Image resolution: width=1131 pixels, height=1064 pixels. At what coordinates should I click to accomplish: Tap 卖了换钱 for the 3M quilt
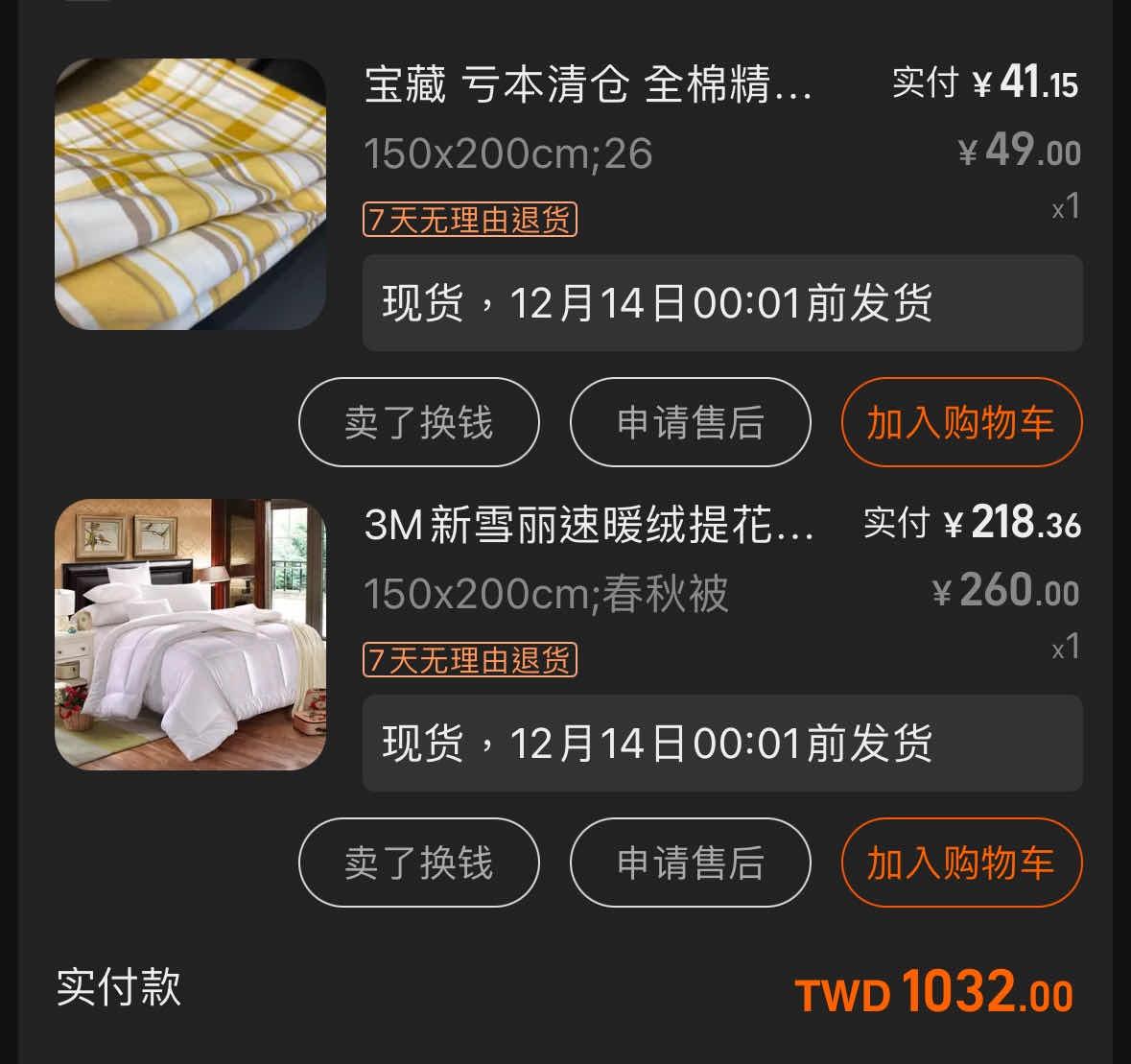[x=418, y=863]
